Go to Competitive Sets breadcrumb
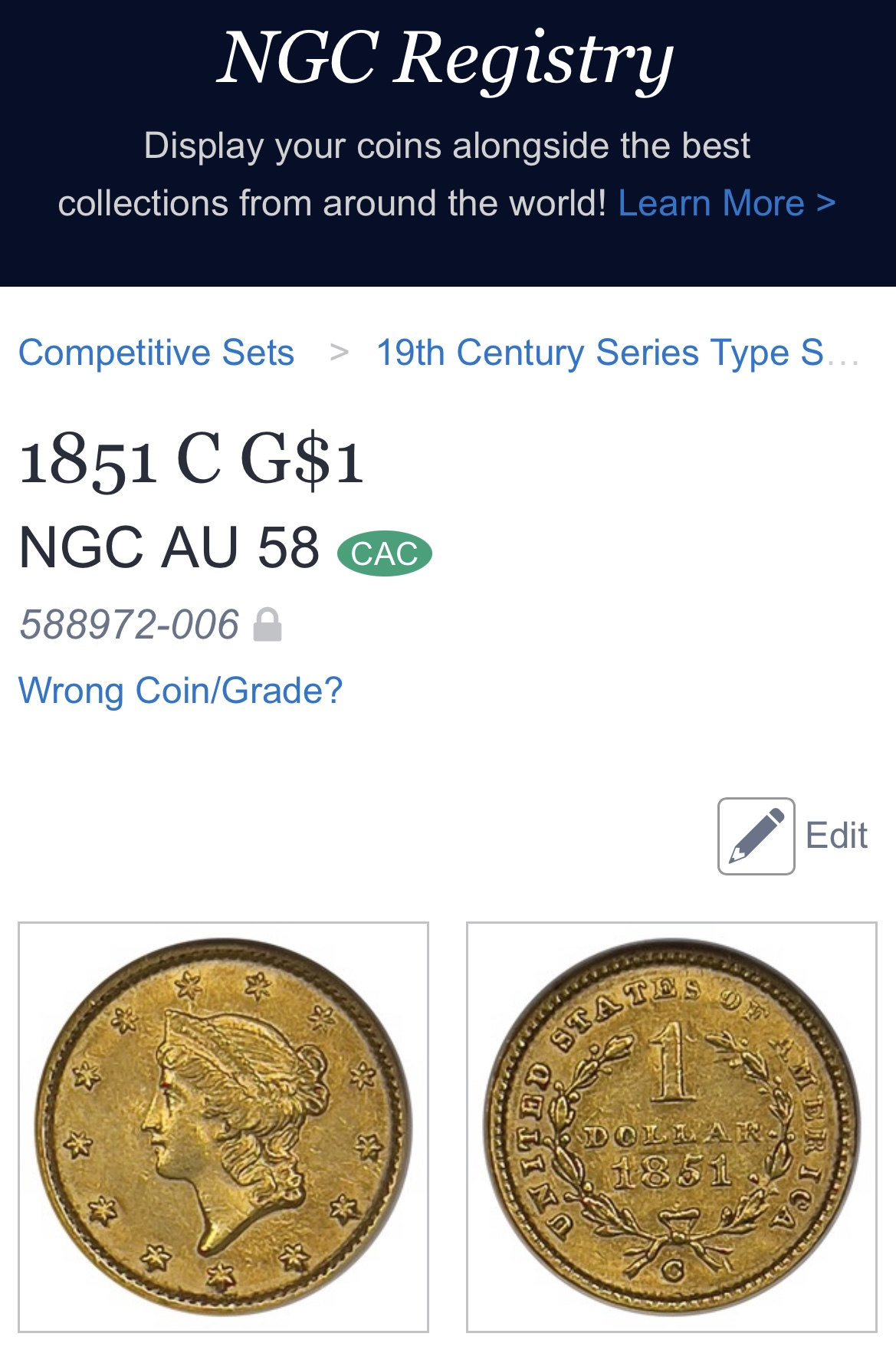896x1363 pixels. coord(156,353)
